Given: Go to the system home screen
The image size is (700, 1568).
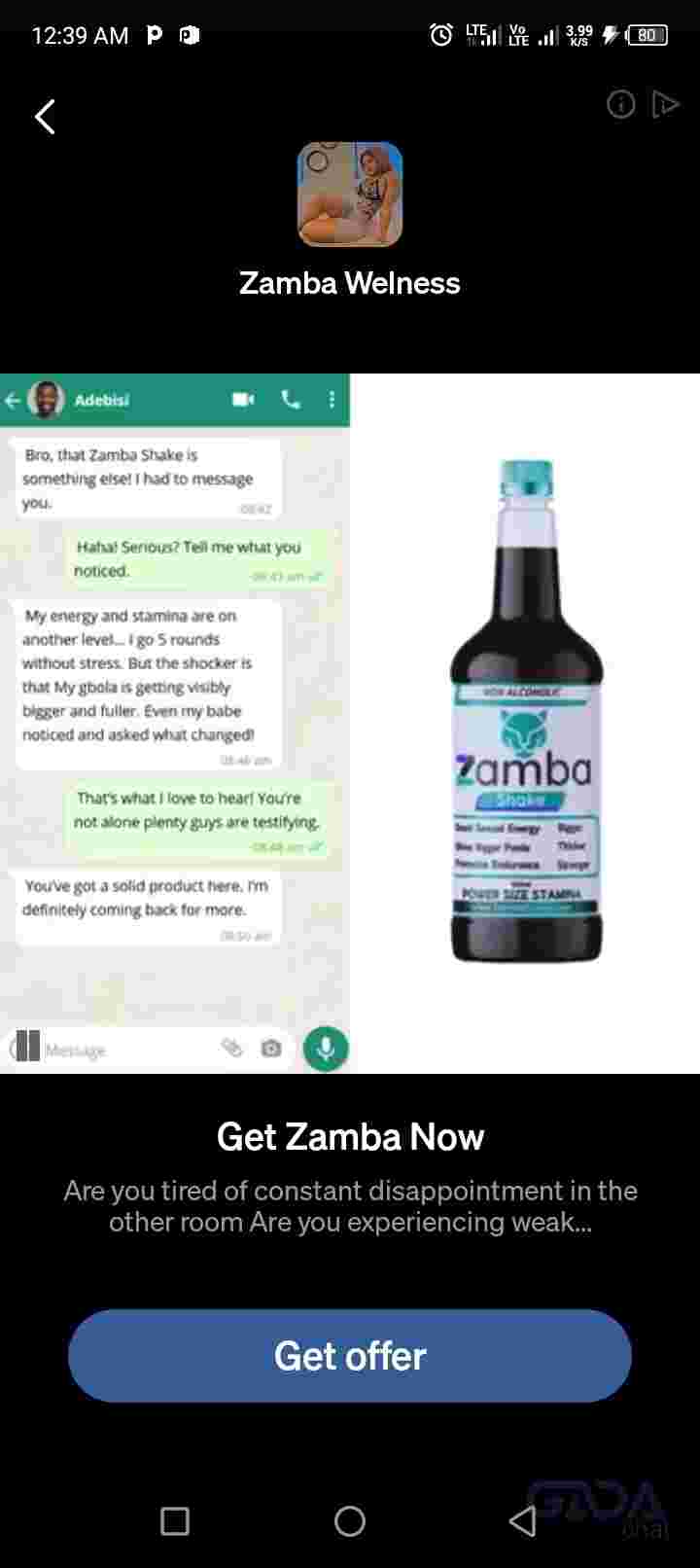Looking at the screenshot, I should tap(350, 1520).
